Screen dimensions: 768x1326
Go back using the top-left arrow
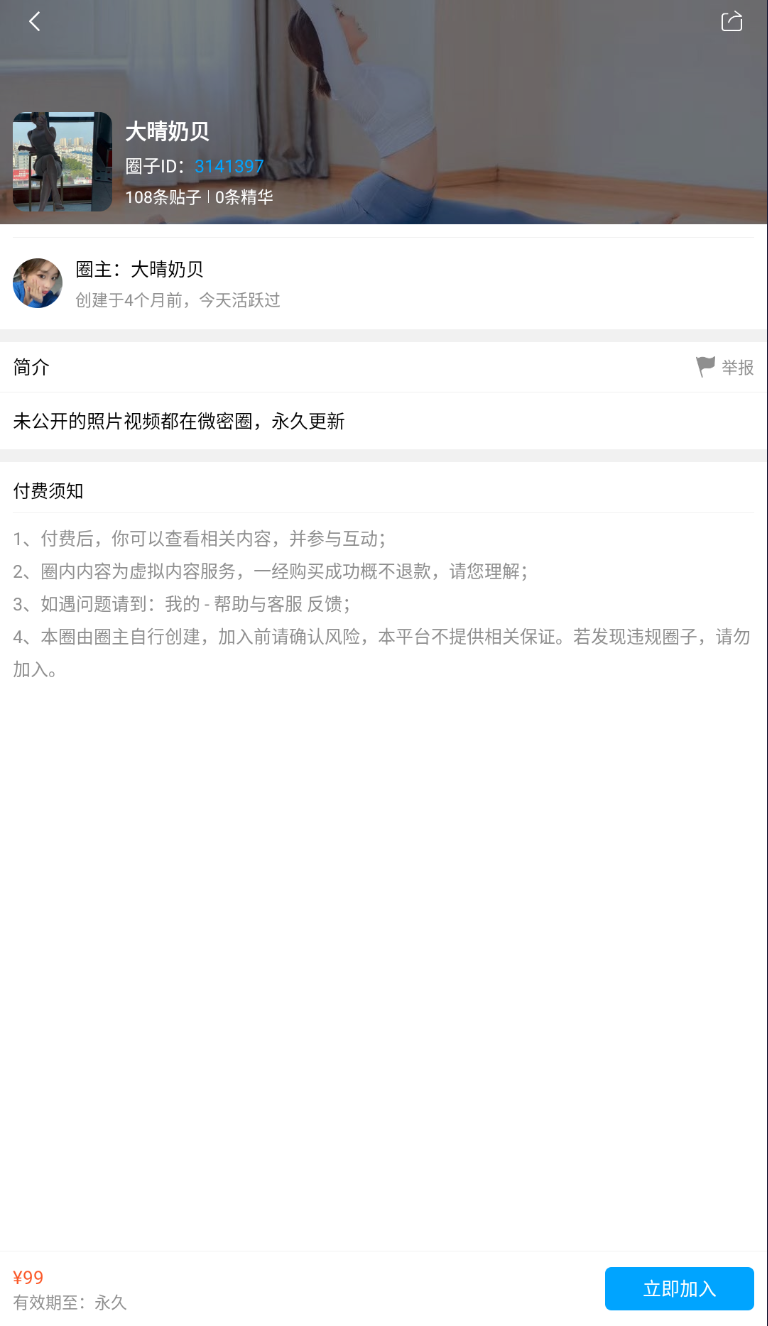click(34, 21)
